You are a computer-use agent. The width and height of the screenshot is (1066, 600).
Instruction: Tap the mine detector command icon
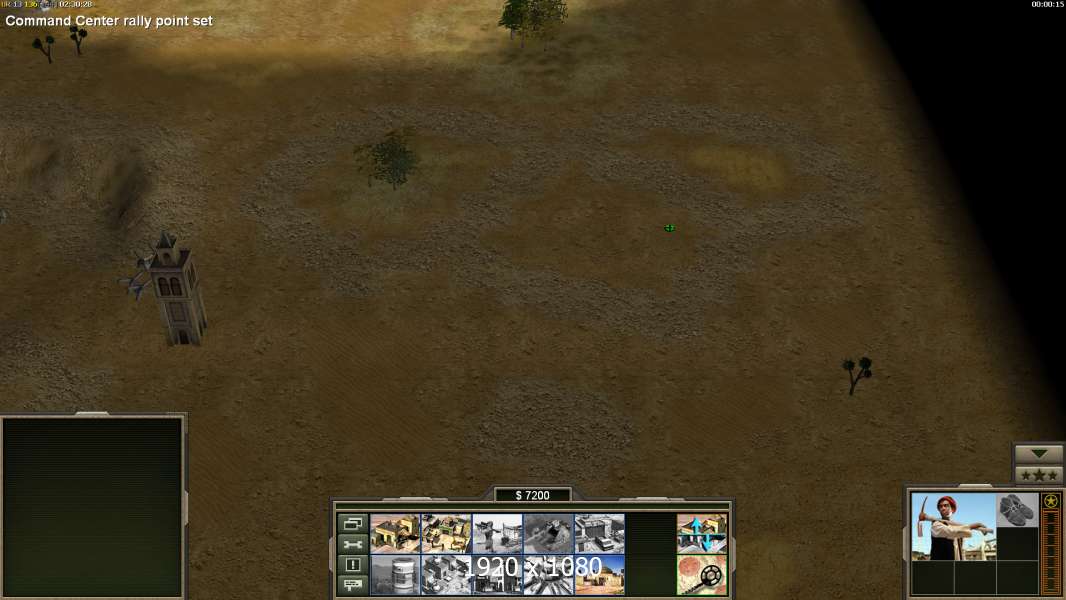(x=702, y=575)
